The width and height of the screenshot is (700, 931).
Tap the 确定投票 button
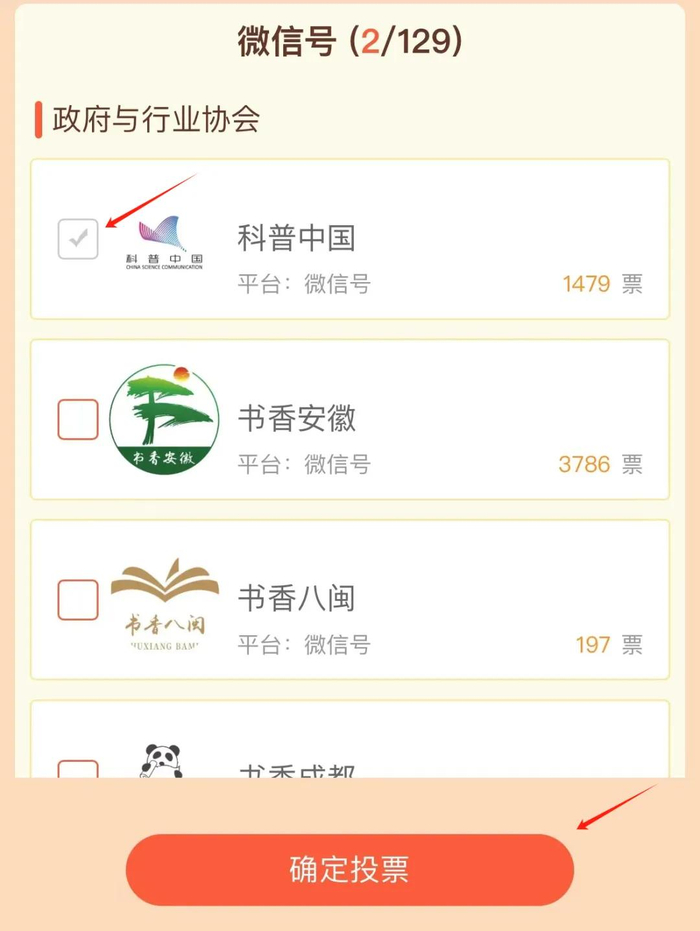(349, 869)
